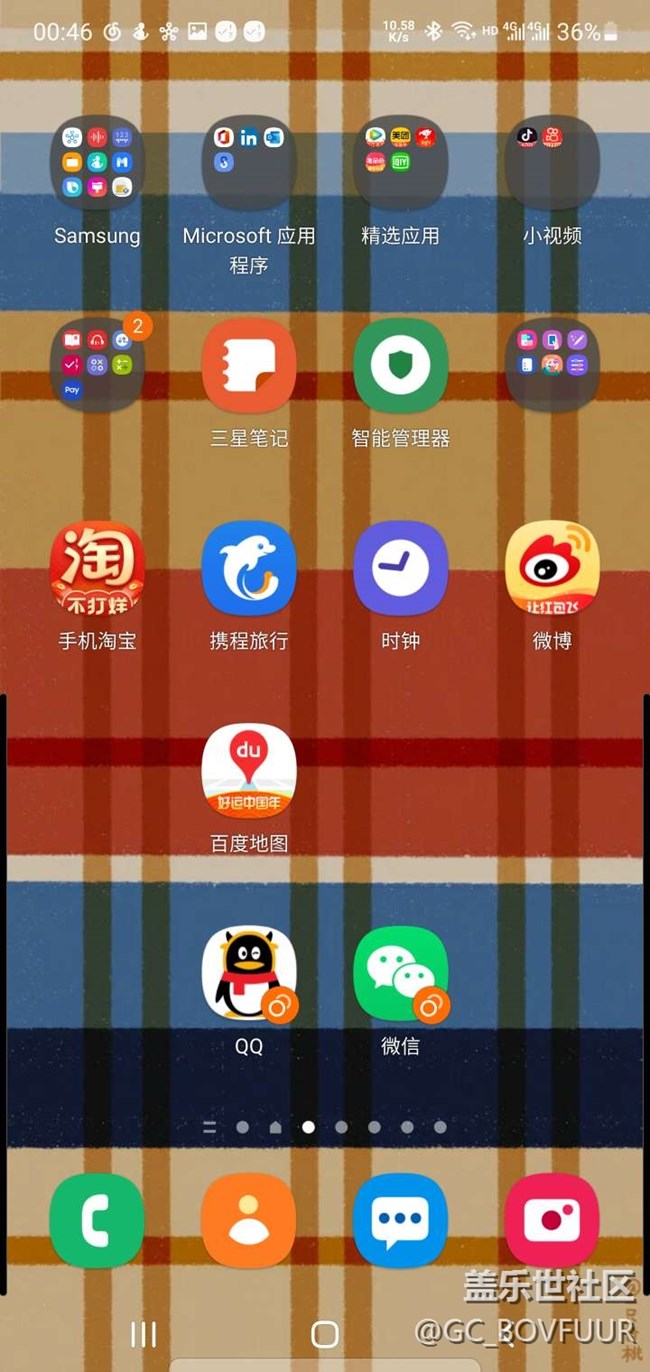The image size is (650, 1372).
Task: Open the Messages app in the dock
Action: click(400, 1220)
